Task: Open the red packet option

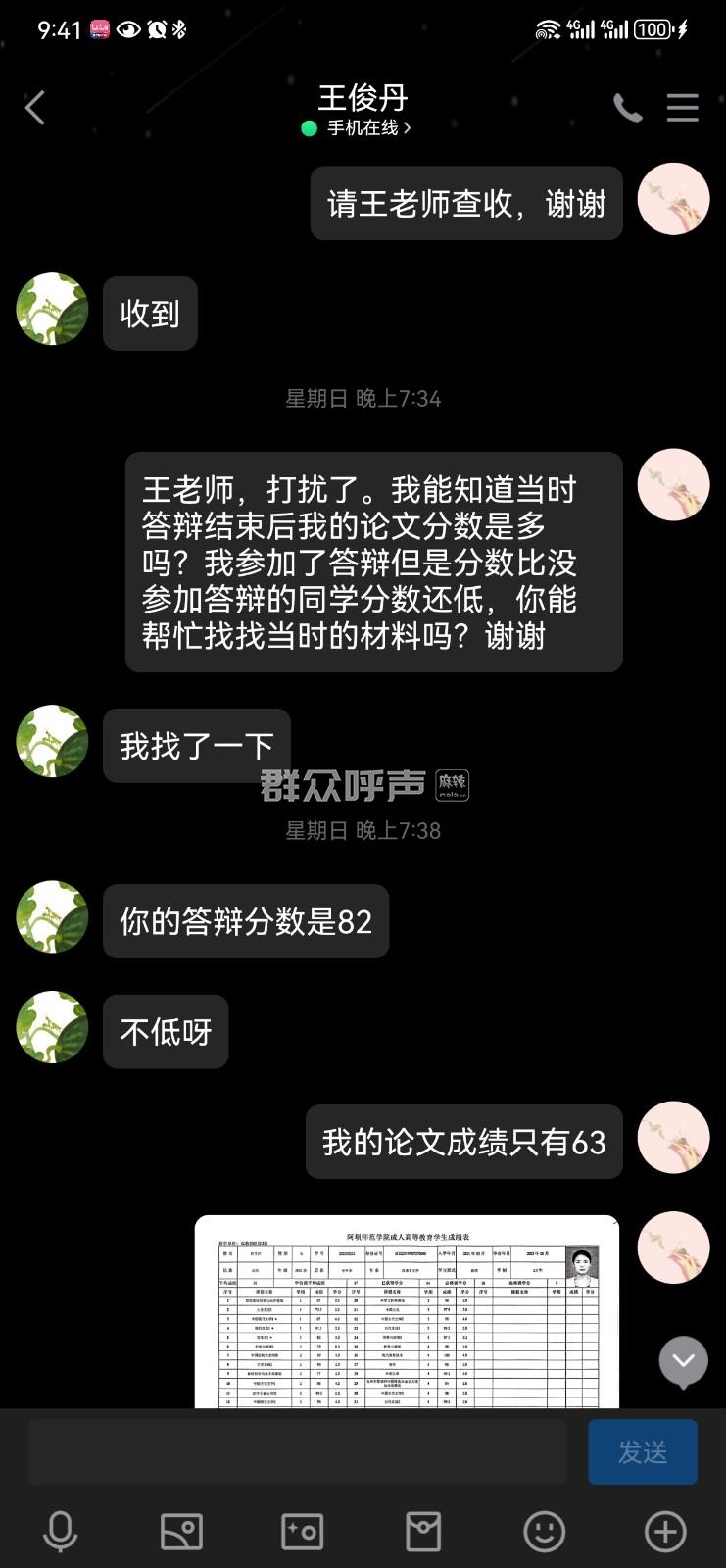Action: pos(423,1531)
